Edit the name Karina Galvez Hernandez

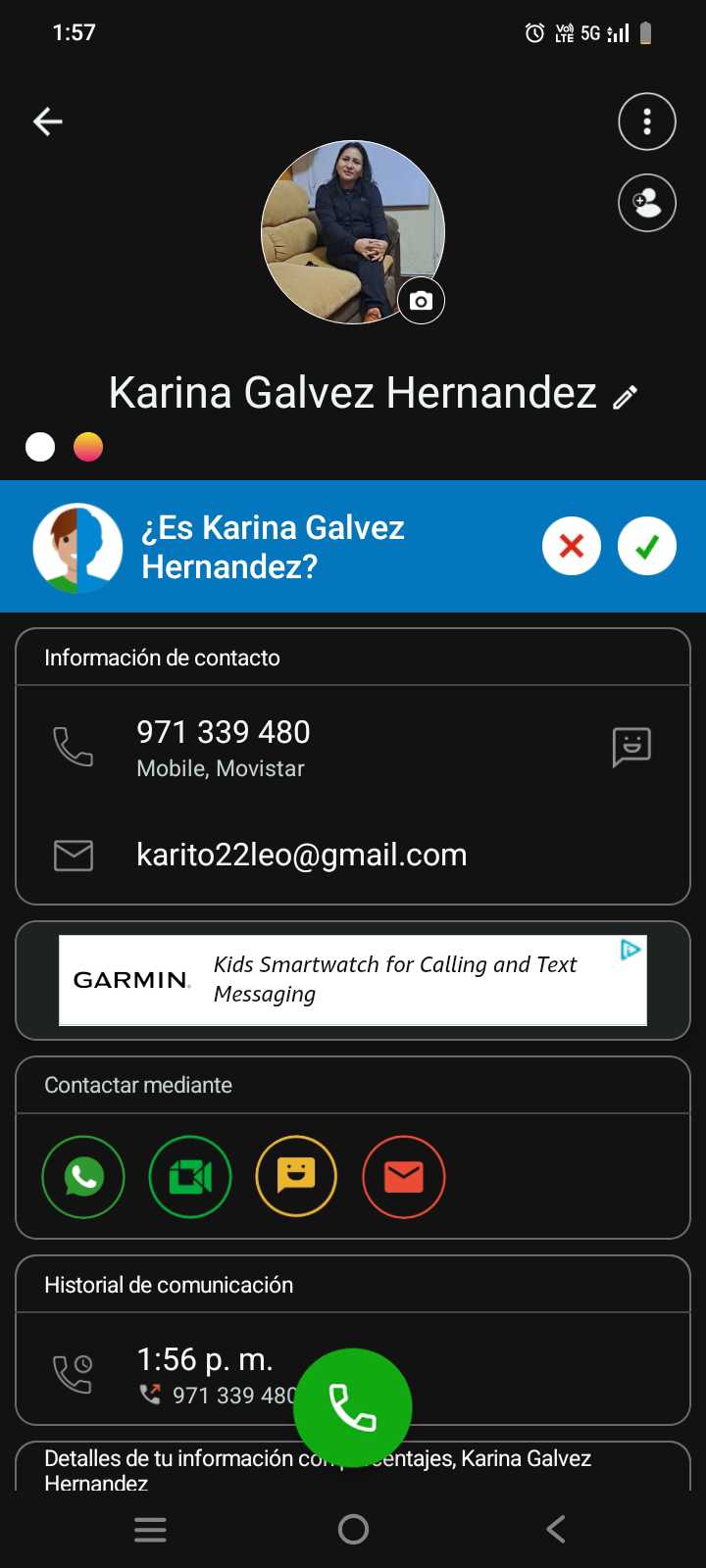click(x=625, y=396)
